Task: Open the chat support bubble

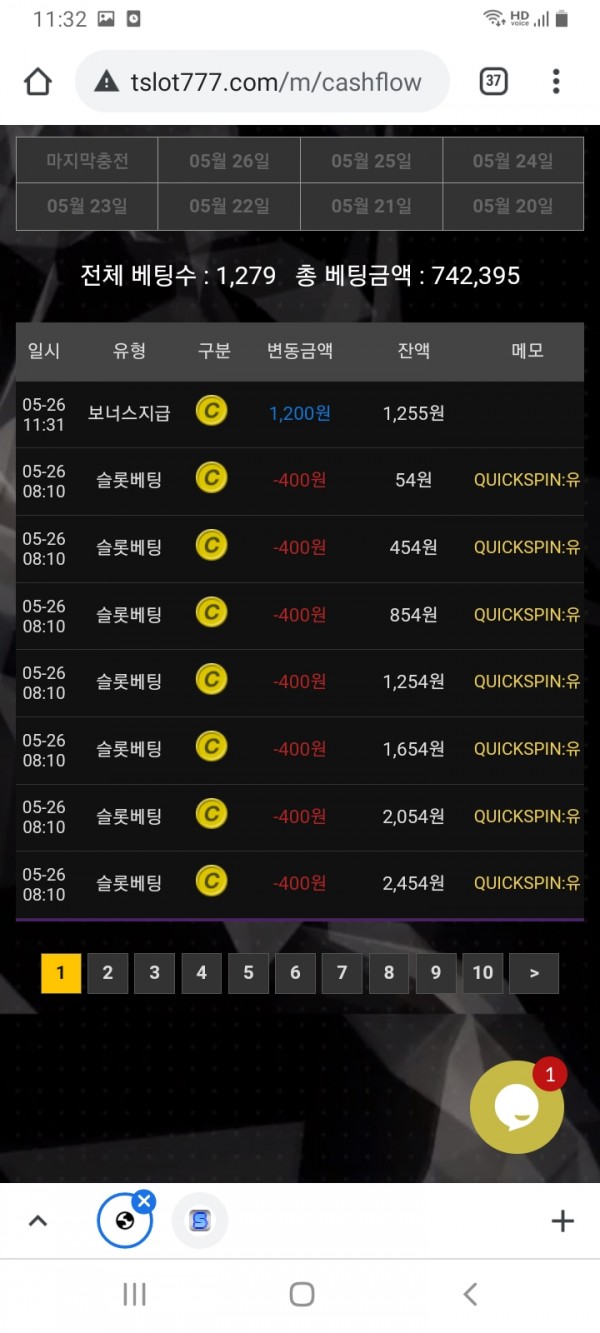Action: click(x=517, y=1107)
